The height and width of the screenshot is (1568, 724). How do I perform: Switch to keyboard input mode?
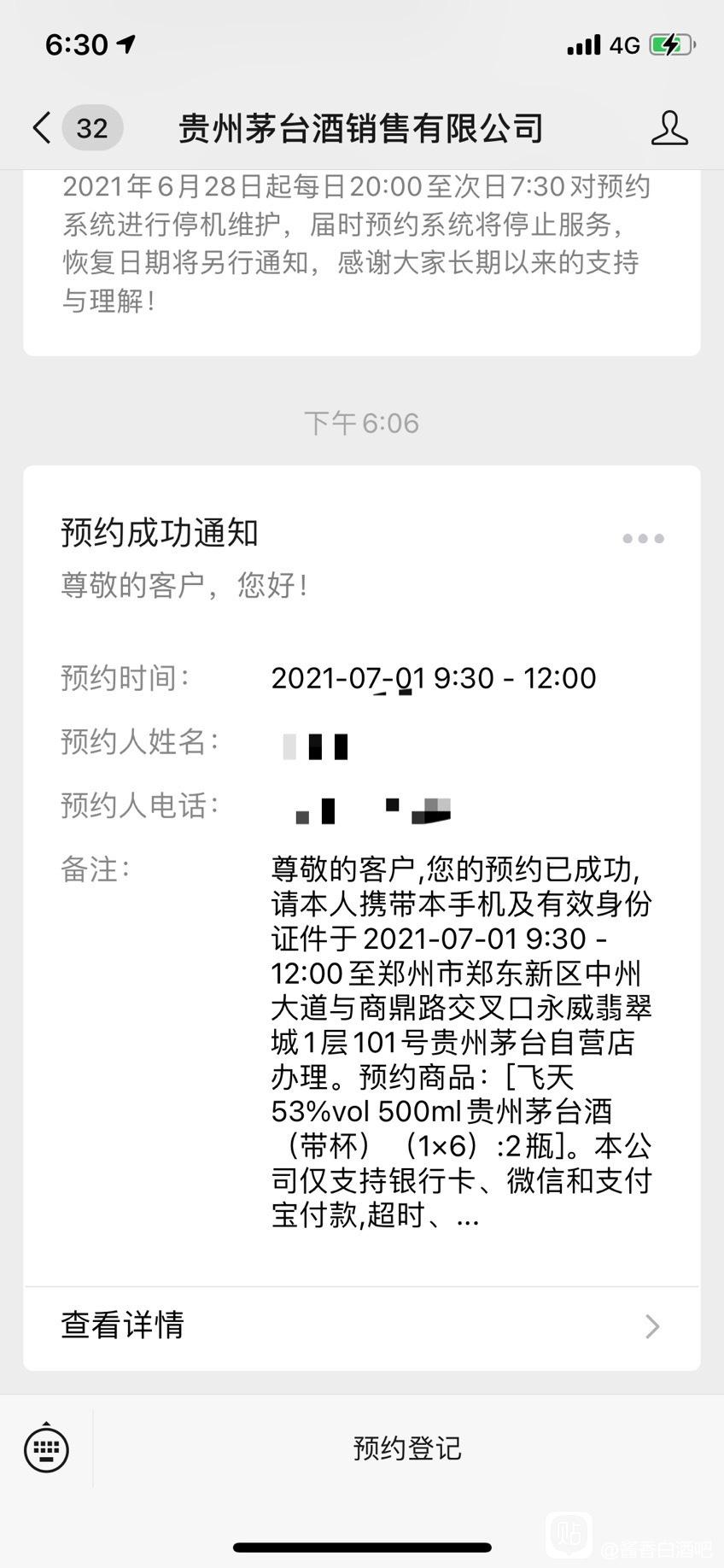[x=46, y=1448]
